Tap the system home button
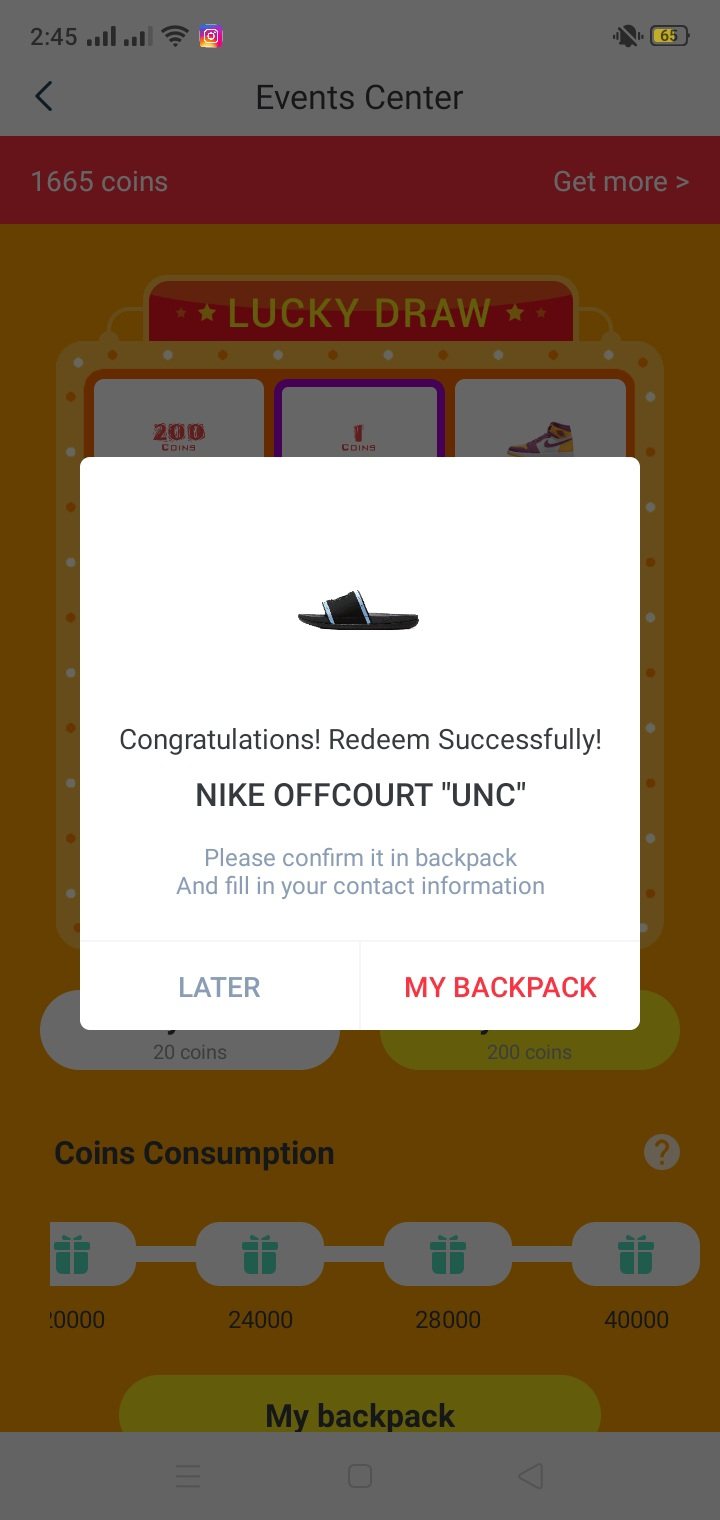This screenshot has height=1520, width=720. coord(360,1476)
